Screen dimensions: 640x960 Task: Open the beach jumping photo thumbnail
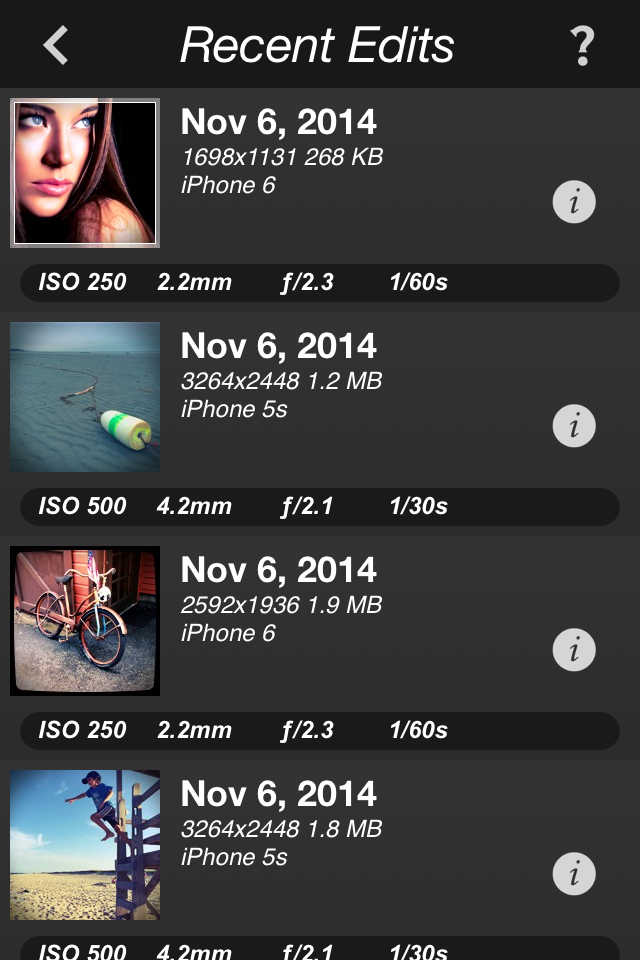[x=85, y=844]
